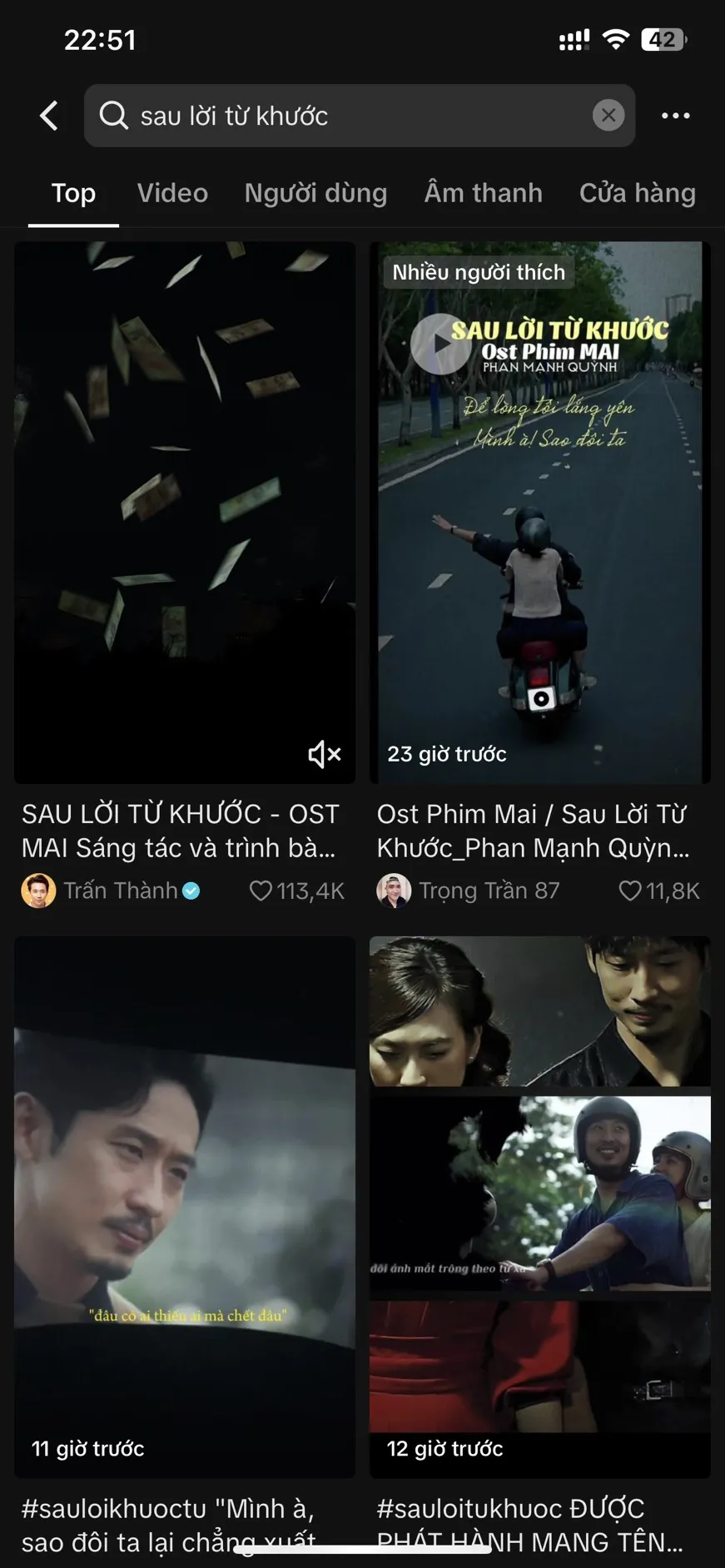
Task: Open the three-dot overflow menu
Action: click(x=675, y=116)
